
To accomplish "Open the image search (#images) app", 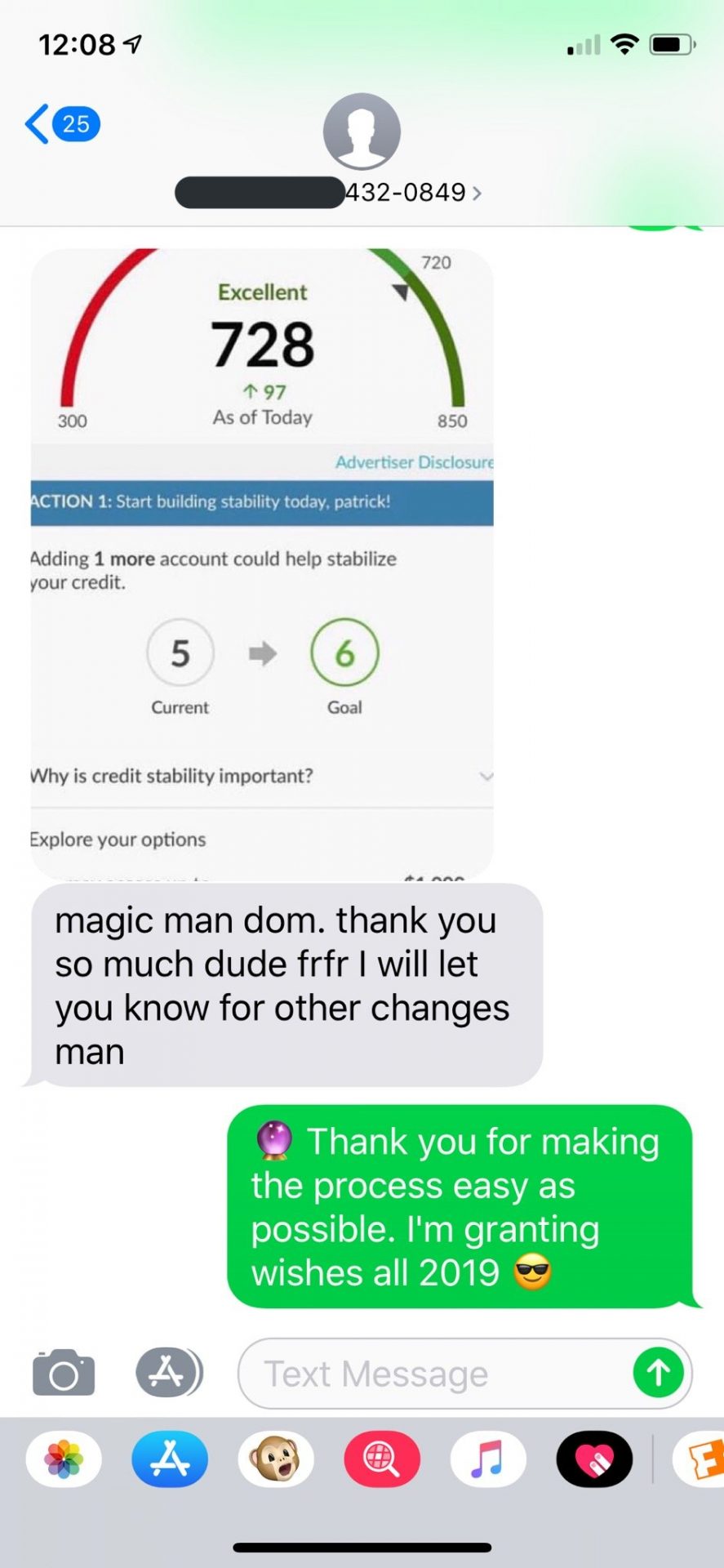I will pos(382,1459).
